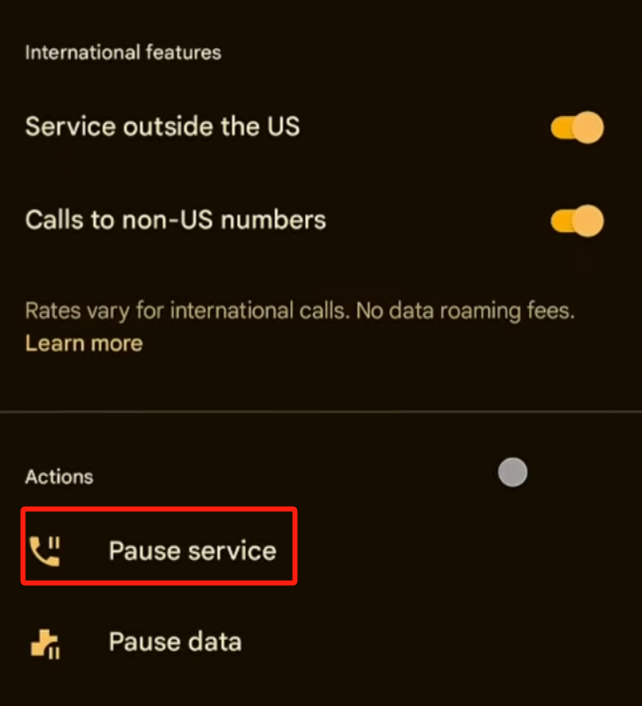
Task: Disable Calls to non-US numbers
Action: [x=577, y=220]
